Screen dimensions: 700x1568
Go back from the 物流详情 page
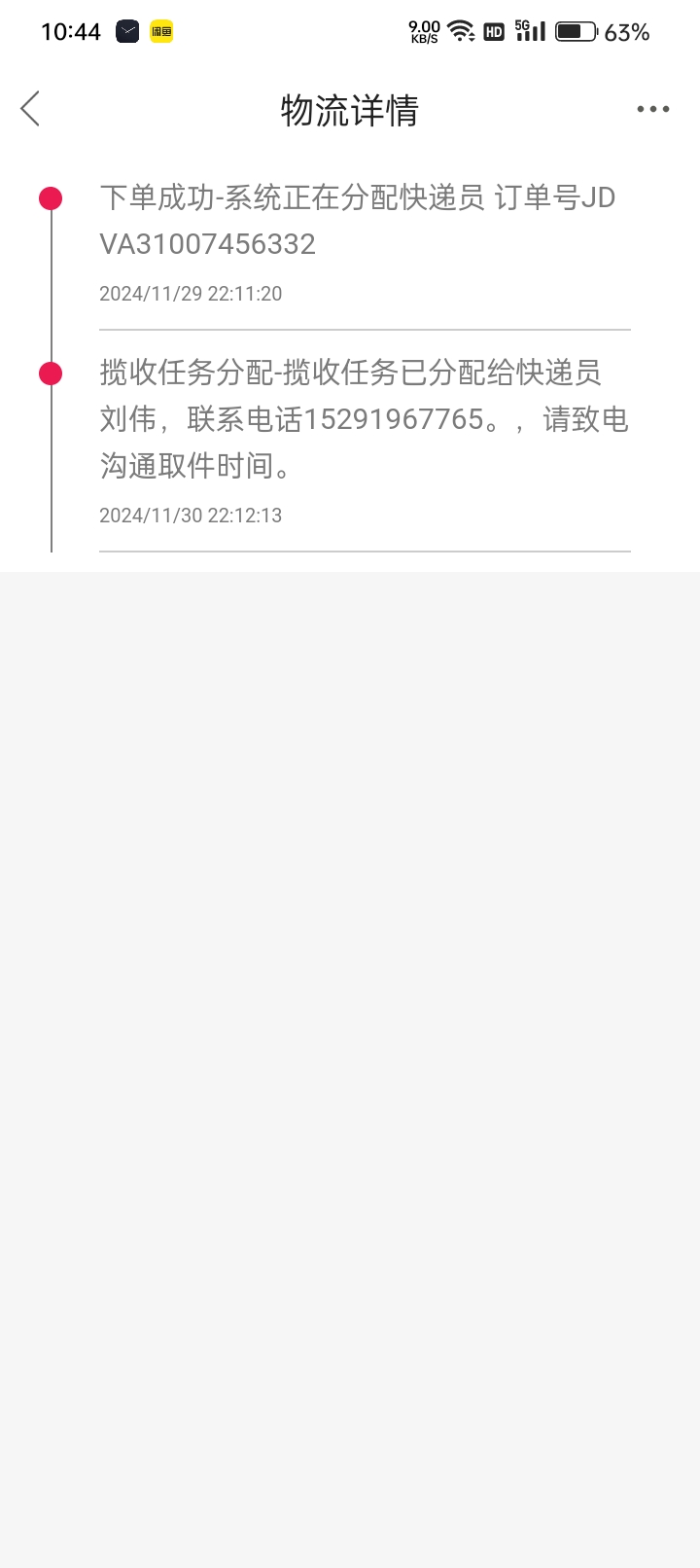tap(30, 109)
